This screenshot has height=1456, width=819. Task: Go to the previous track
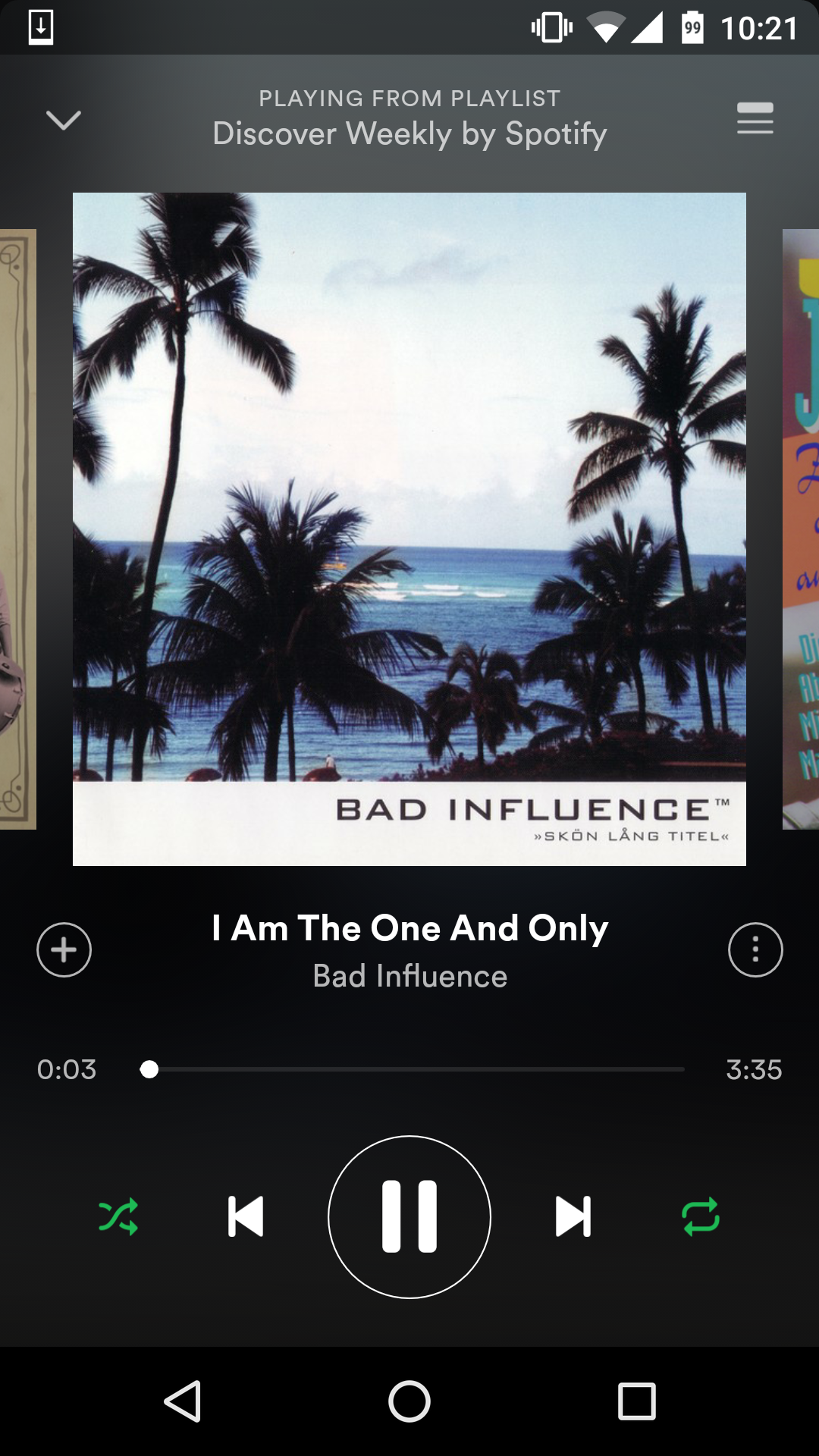[x=246, y=1217]
